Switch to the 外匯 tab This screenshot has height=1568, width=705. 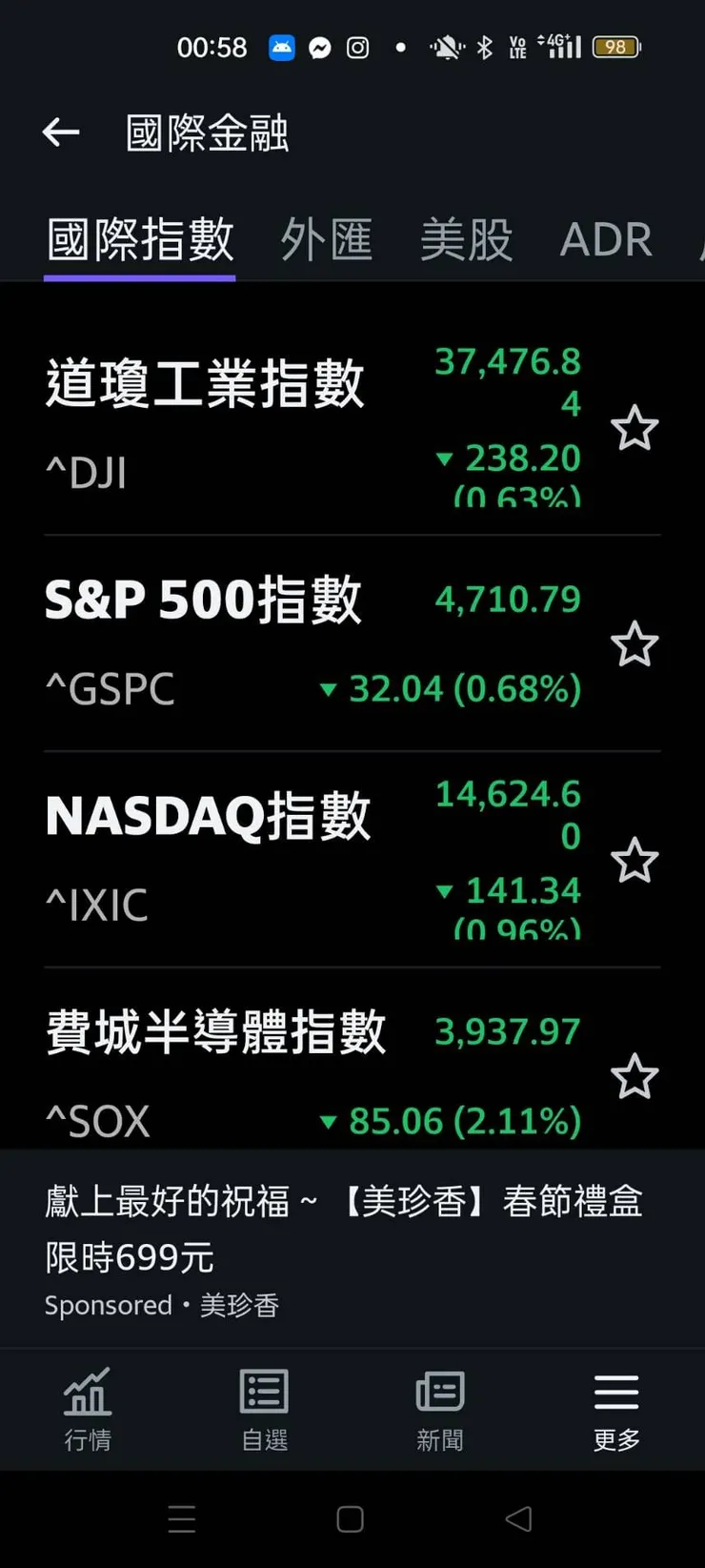[326, 238]
